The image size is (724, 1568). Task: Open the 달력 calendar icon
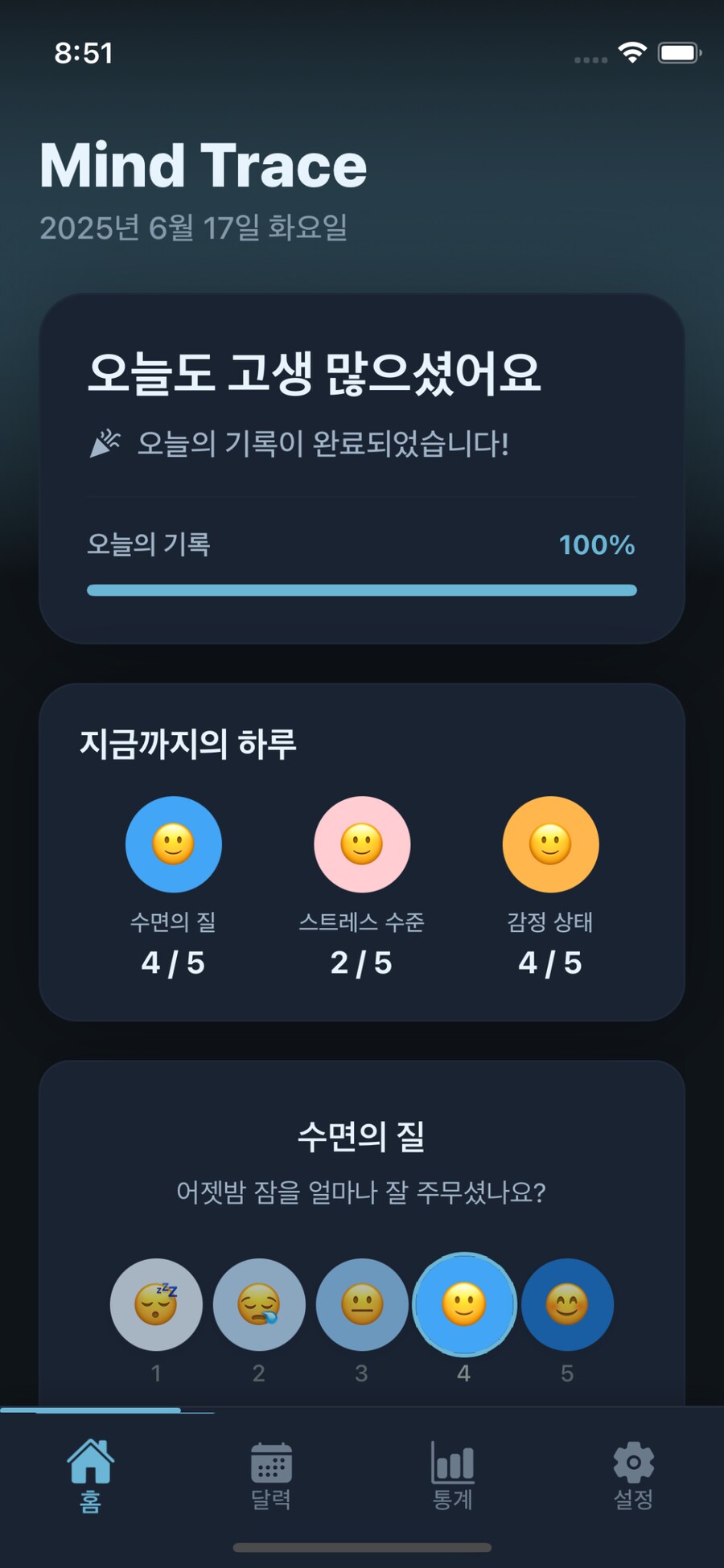[272, 1465]
